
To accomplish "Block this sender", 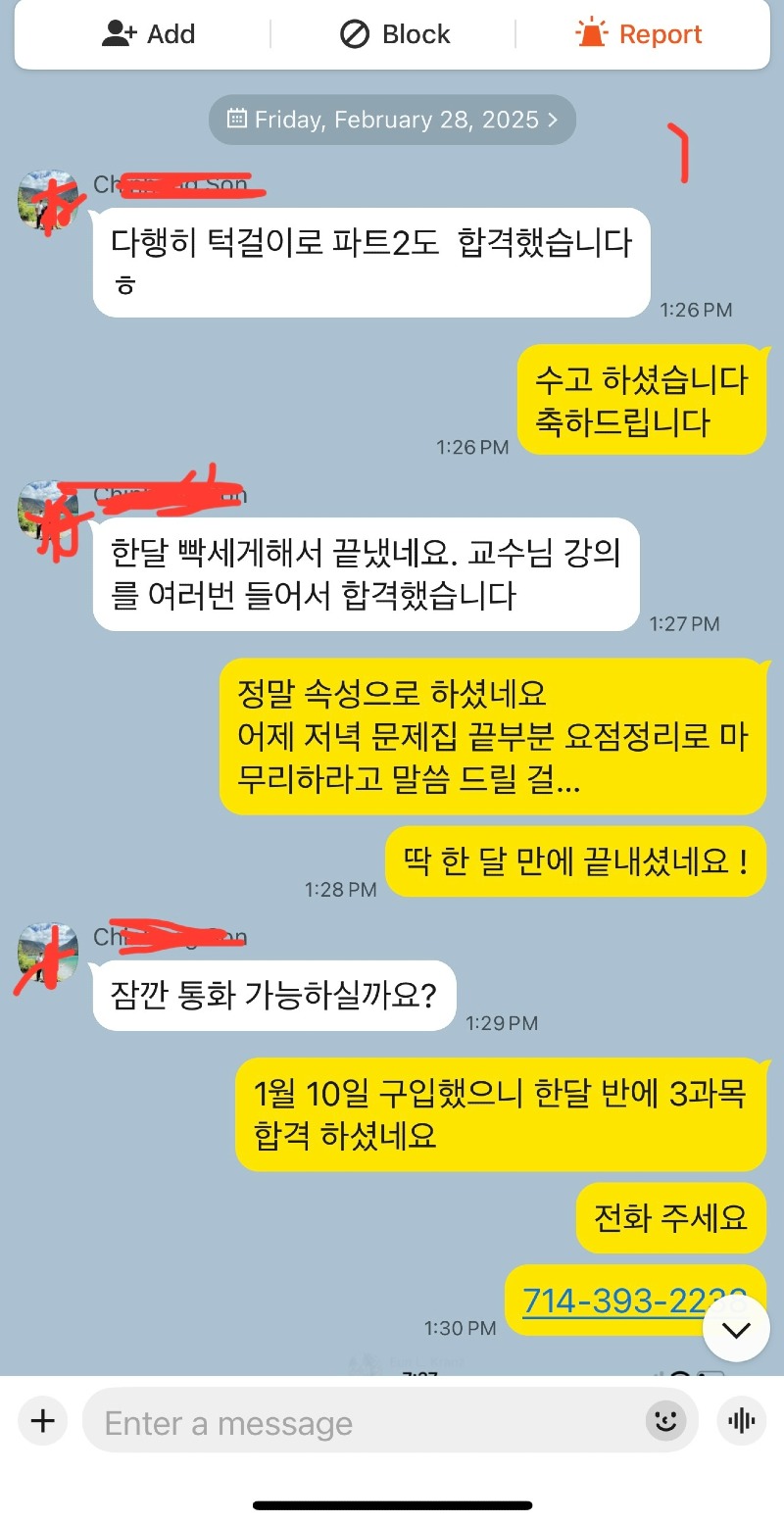I will pos(394,34).
